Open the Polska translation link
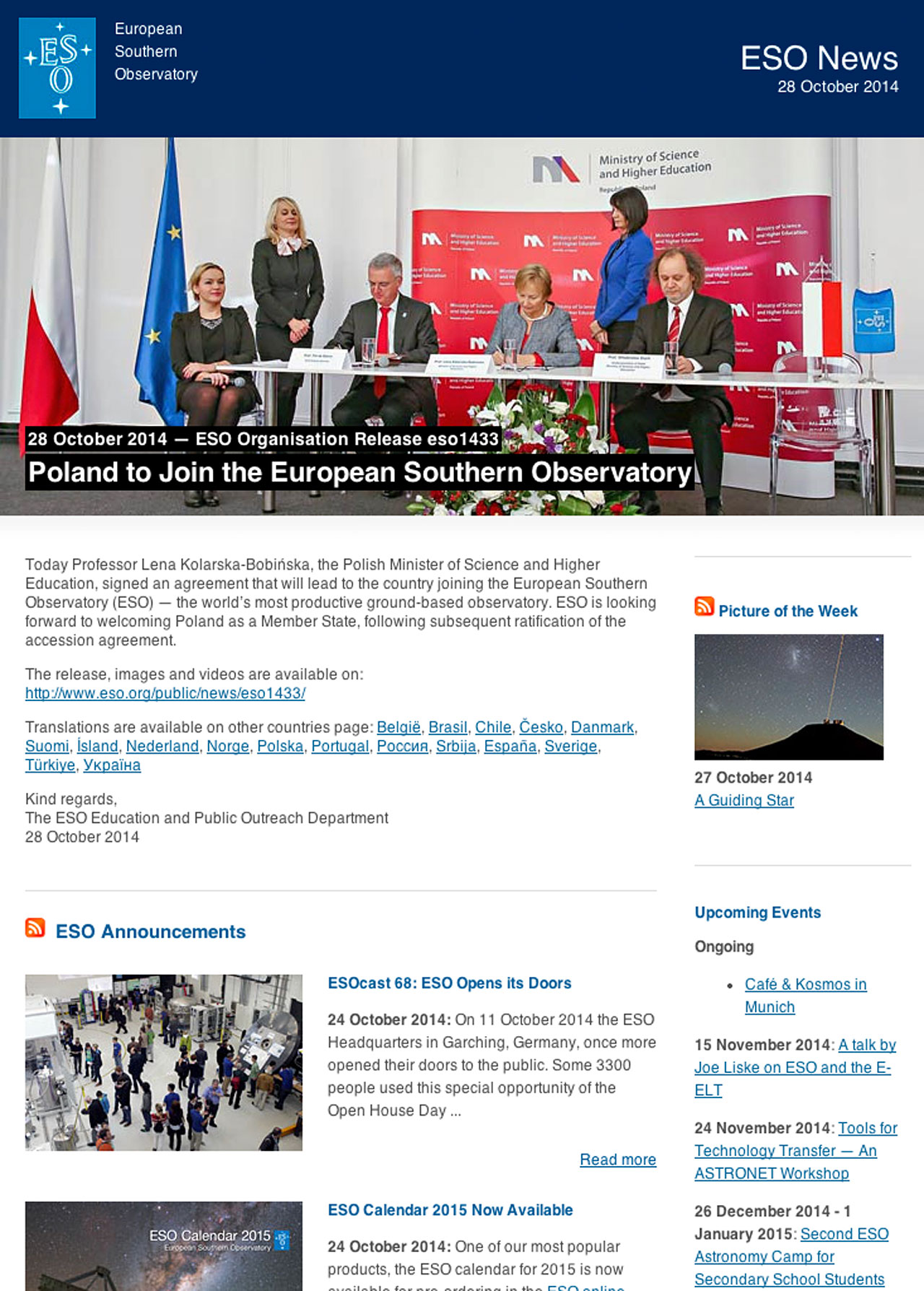The height and width of the screenshot is (1291, 924). 280,746
